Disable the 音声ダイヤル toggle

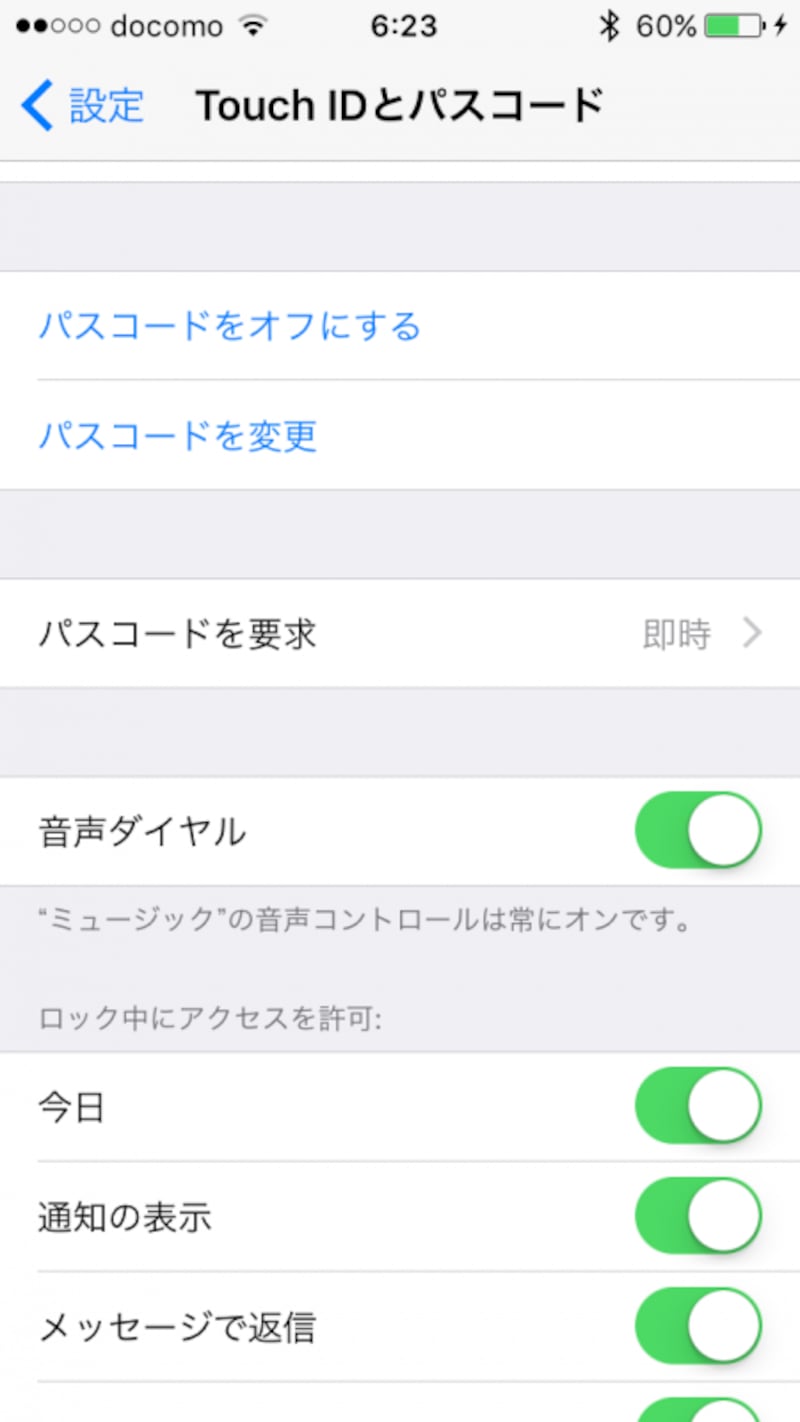pos(696,829)
